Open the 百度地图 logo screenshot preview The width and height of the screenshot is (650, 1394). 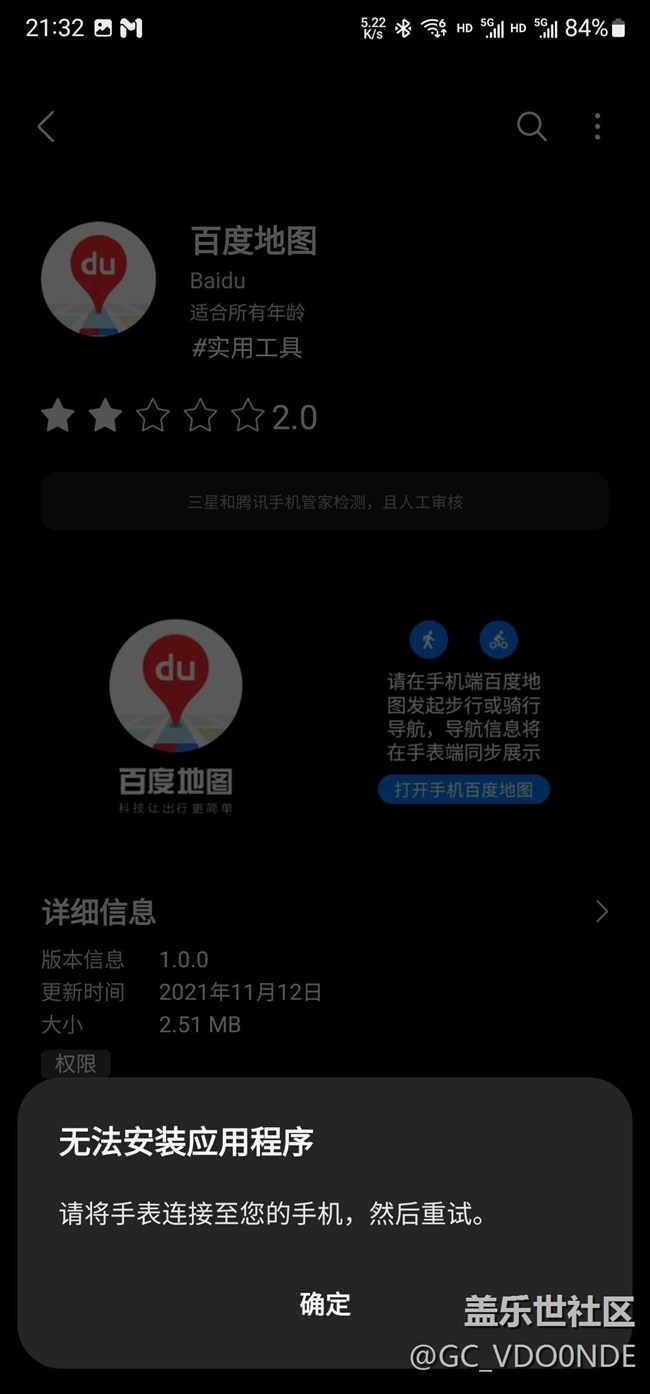pos(176,716)
